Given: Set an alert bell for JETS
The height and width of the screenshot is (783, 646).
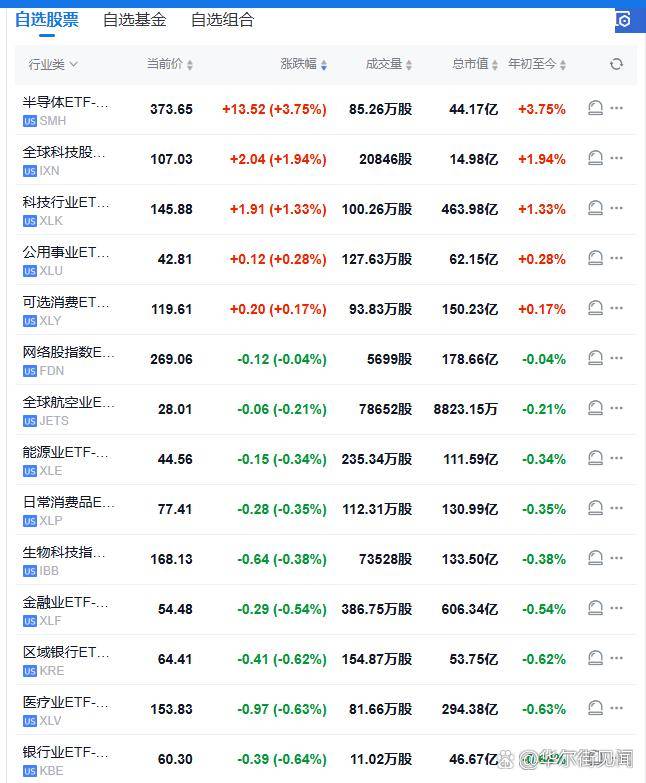Looking at the screenshot, I should 595,408.
